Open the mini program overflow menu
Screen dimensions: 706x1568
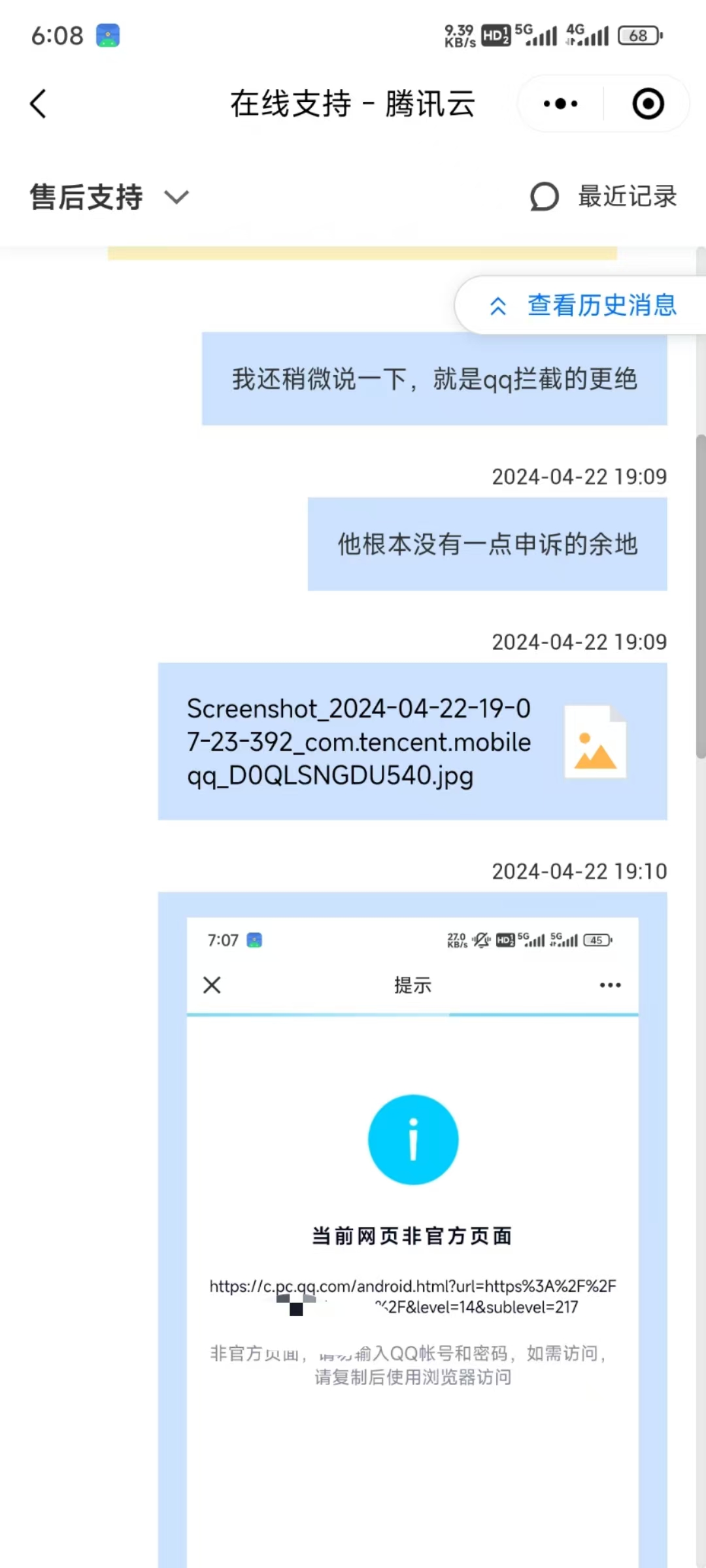click(x=561, y=104)
